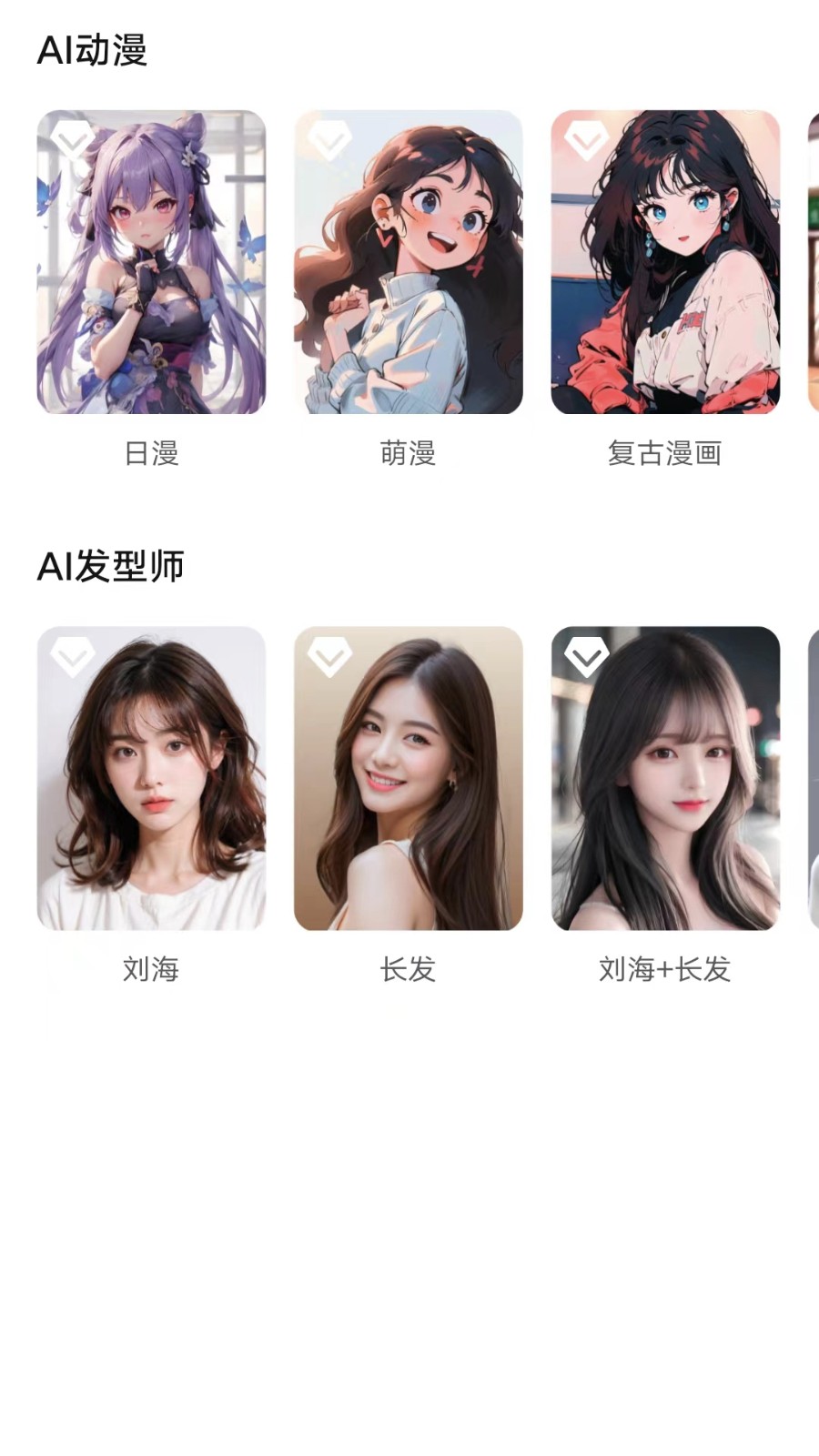Click the 长发 text label
819x1456 pixels.
point(409,970)
